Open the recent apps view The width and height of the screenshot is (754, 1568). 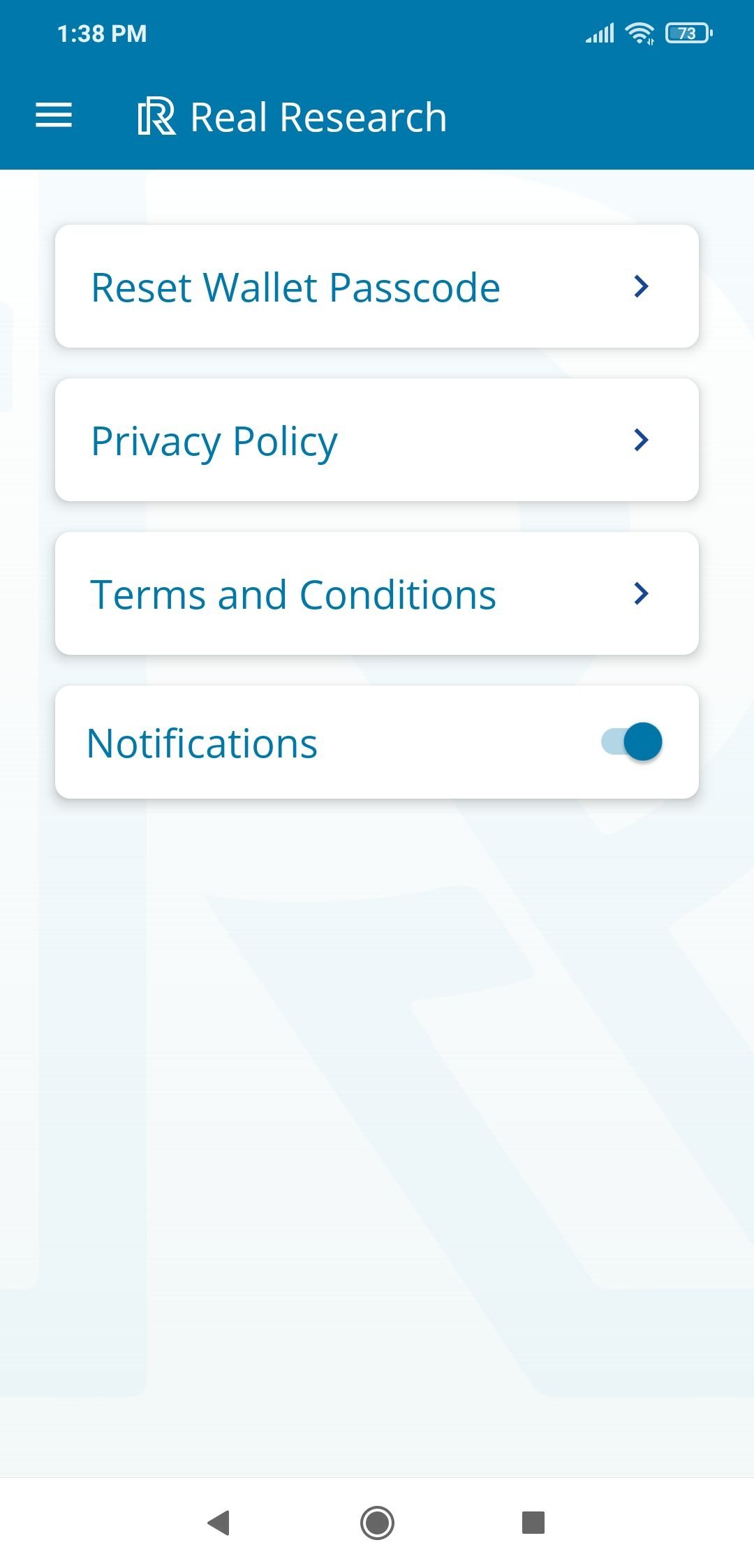point(533,1522)
